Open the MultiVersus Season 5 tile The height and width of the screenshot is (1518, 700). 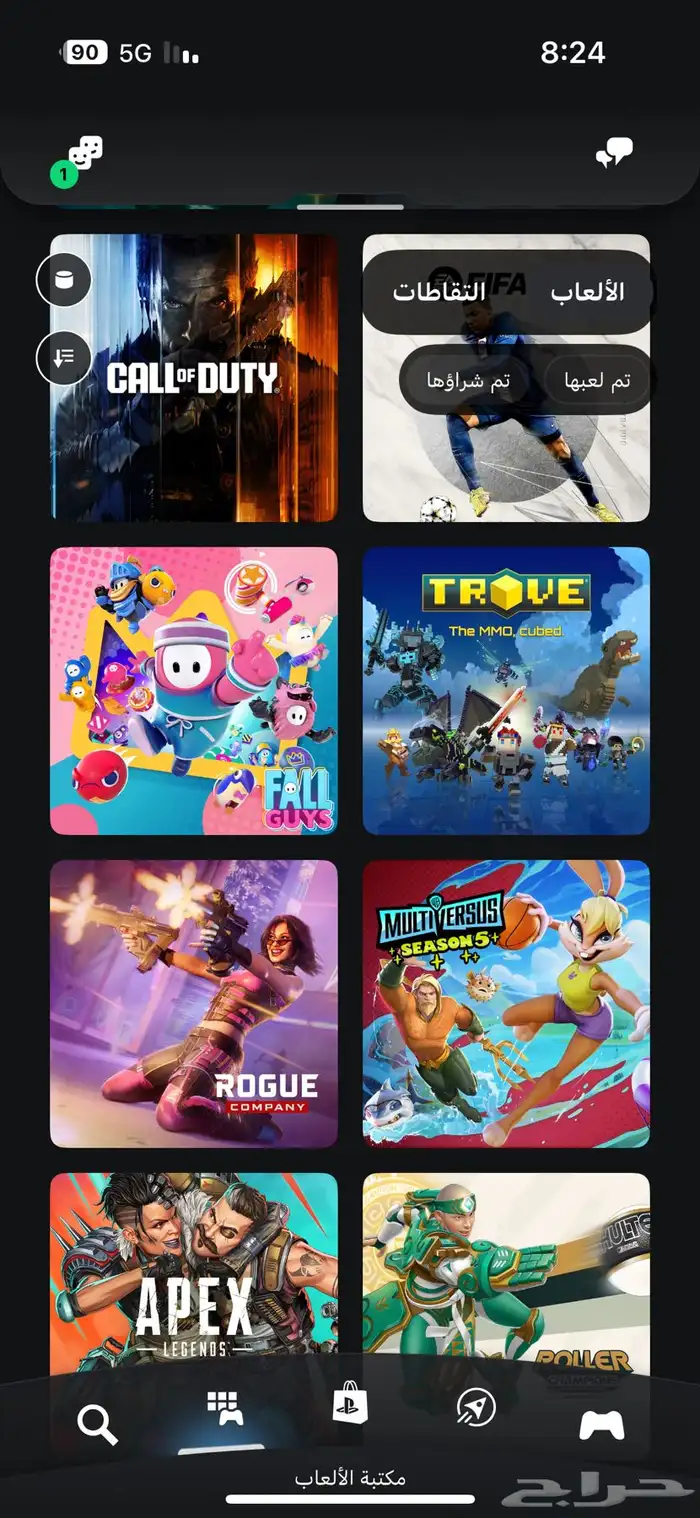[506, 1003]
